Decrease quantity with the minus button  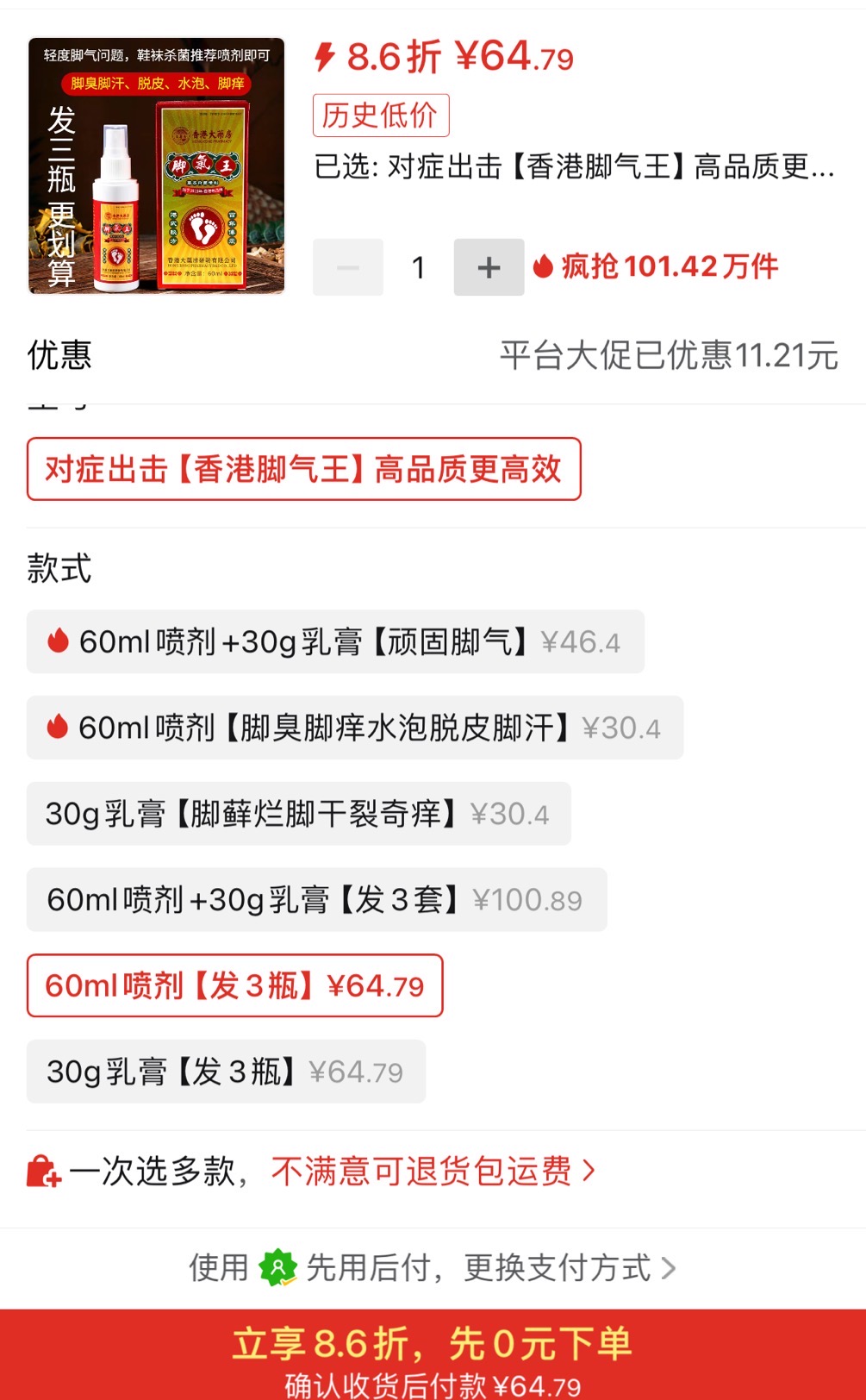(x=348, y=267)
